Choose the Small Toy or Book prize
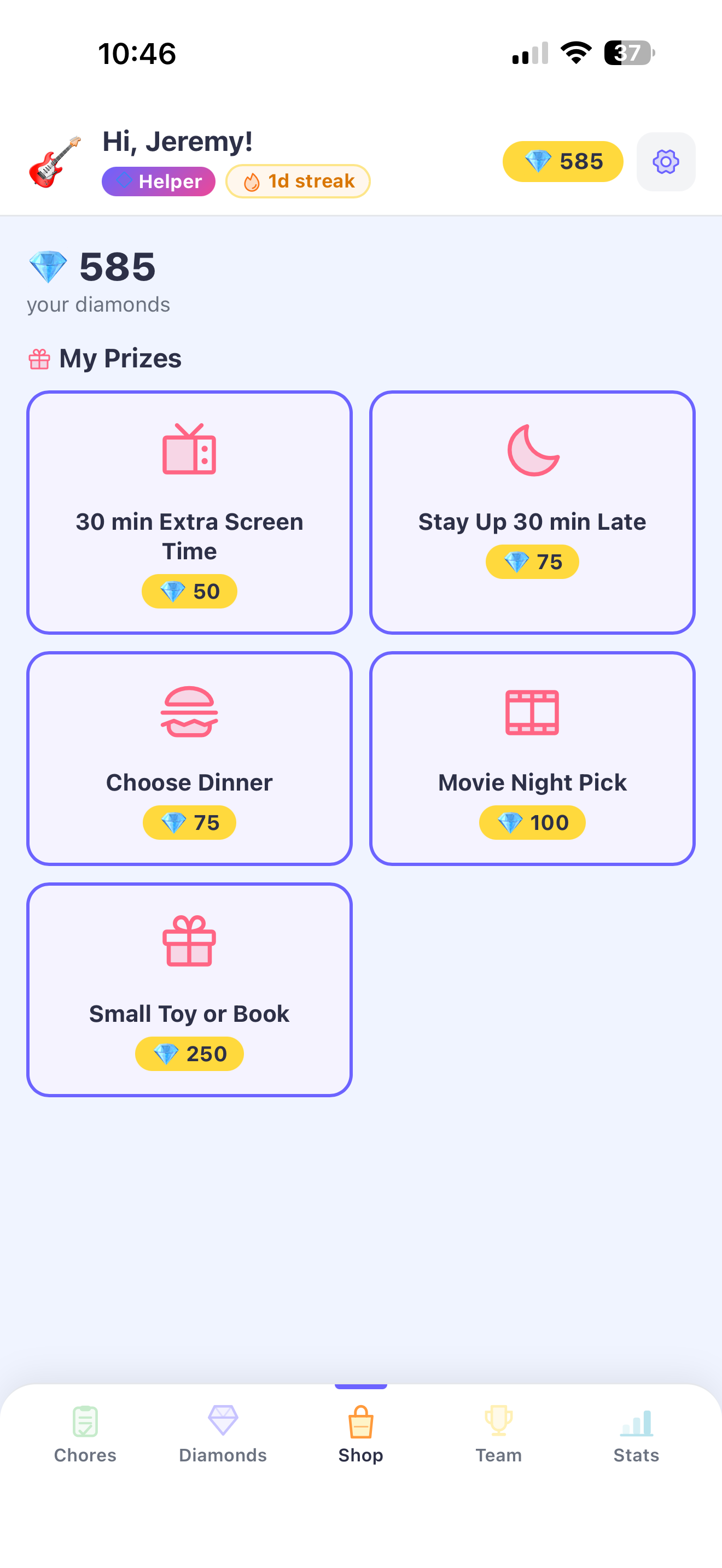Viewport: 722px width, 1568px height. 189,989
